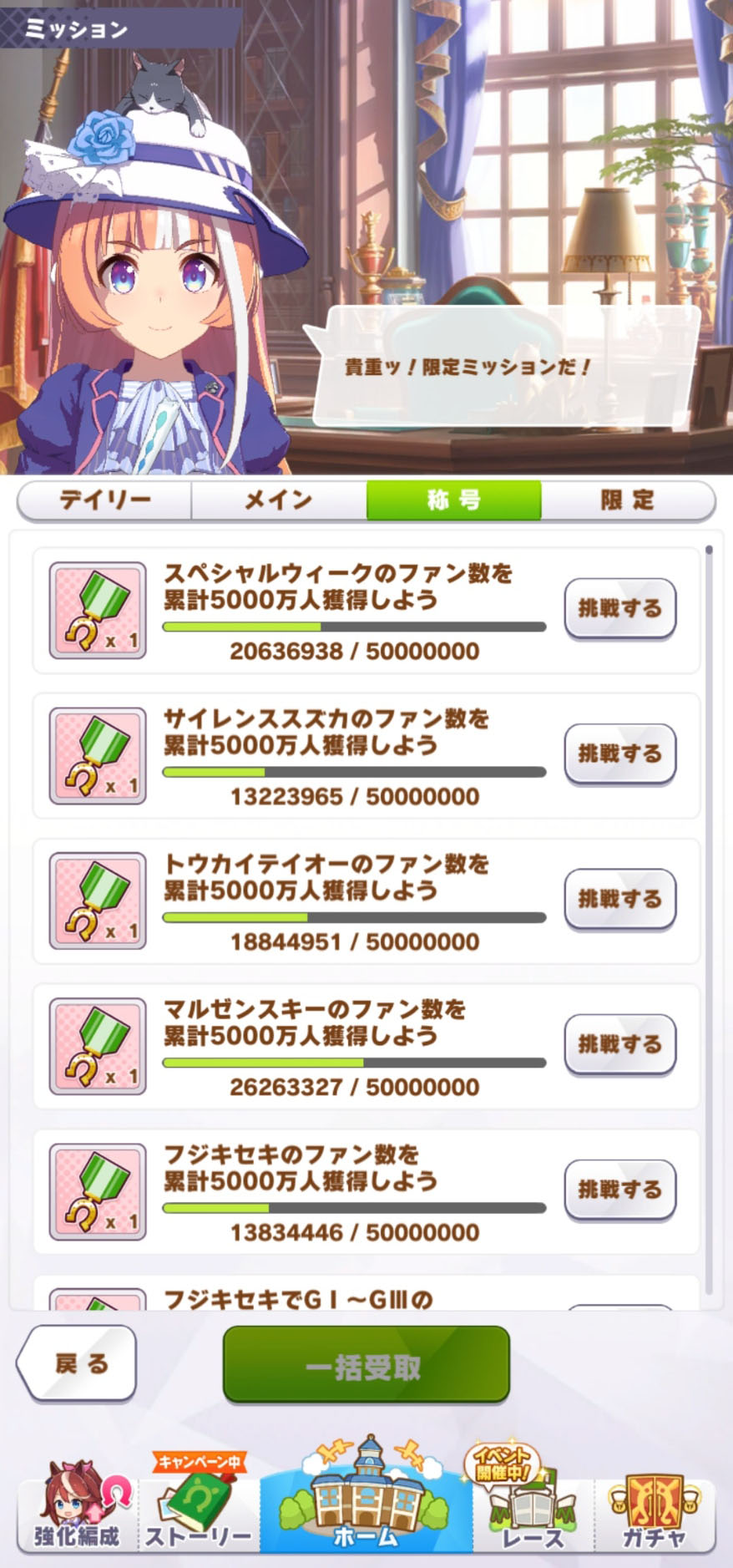Tap 挑戦する for the マルゼンスキー mission
This screenshot has height=1568, width=733.
619,1044
